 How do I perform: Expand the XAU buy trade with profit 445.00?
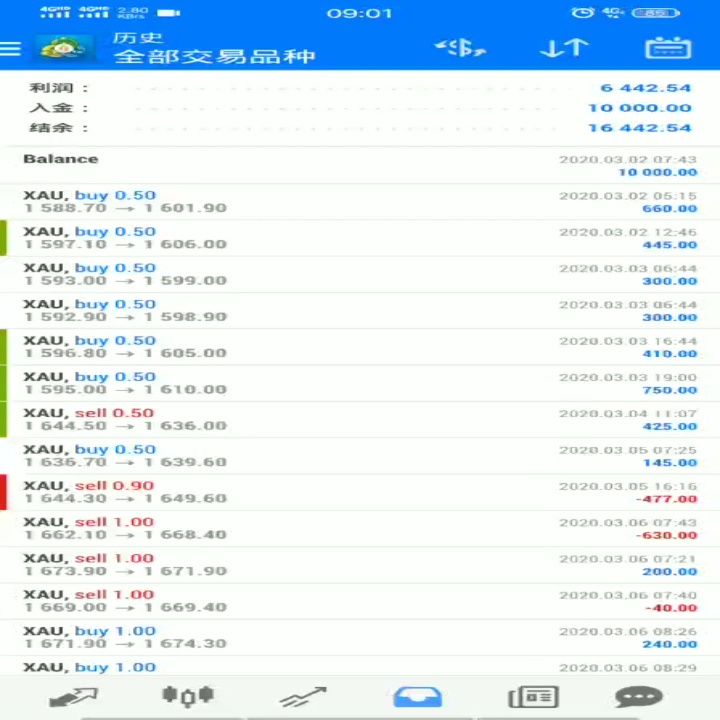click(360, 238)
